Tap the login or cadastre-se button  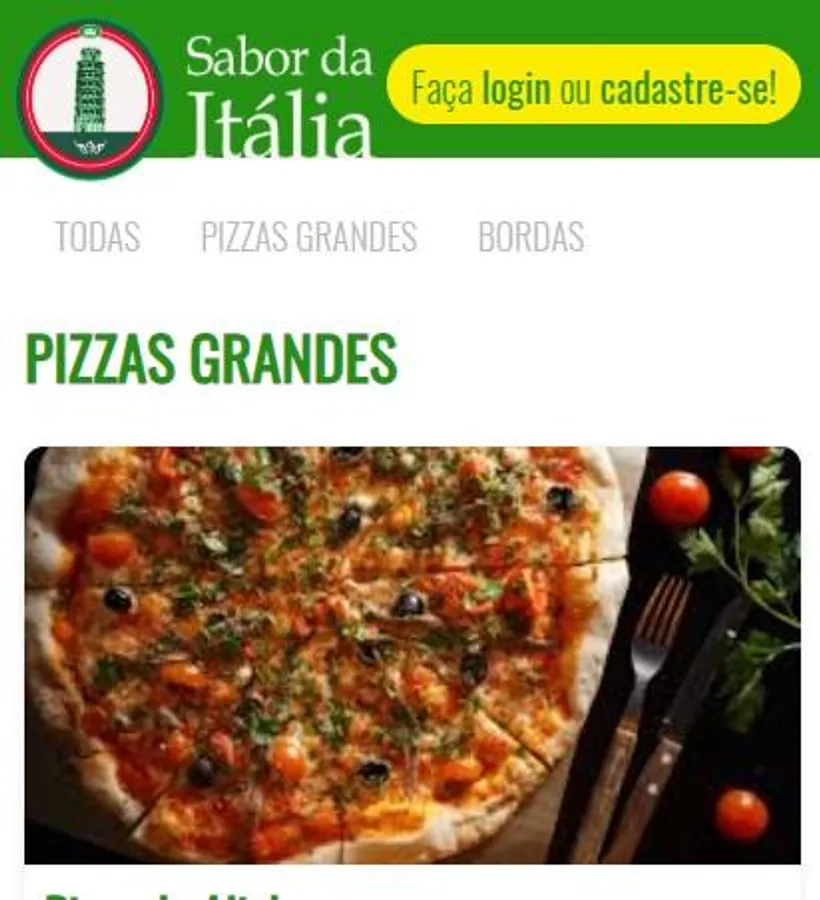593,84
